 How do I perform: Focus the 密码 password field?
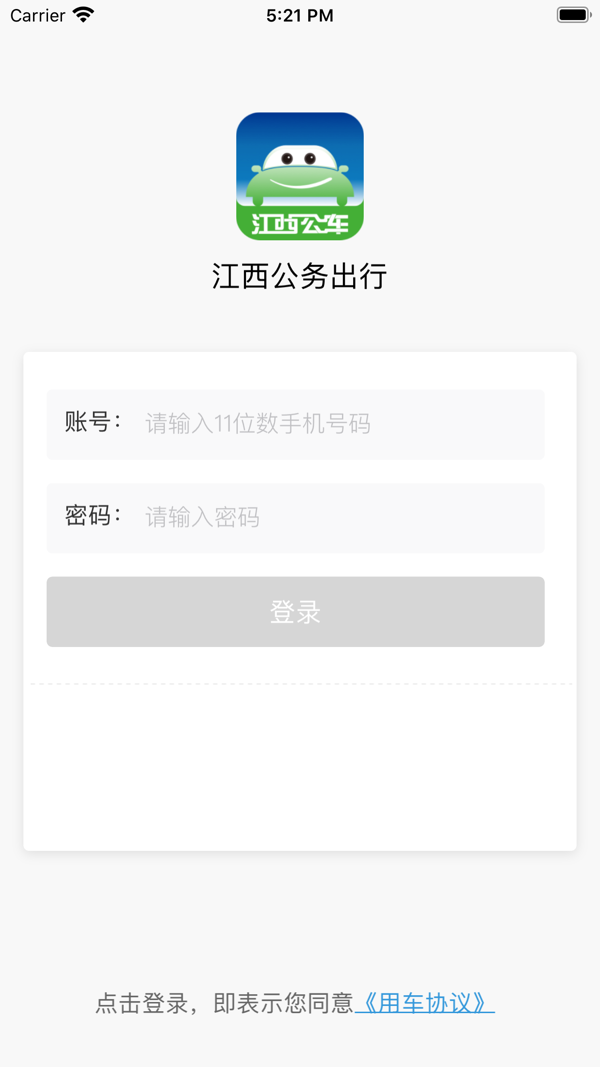coord(296,518)
